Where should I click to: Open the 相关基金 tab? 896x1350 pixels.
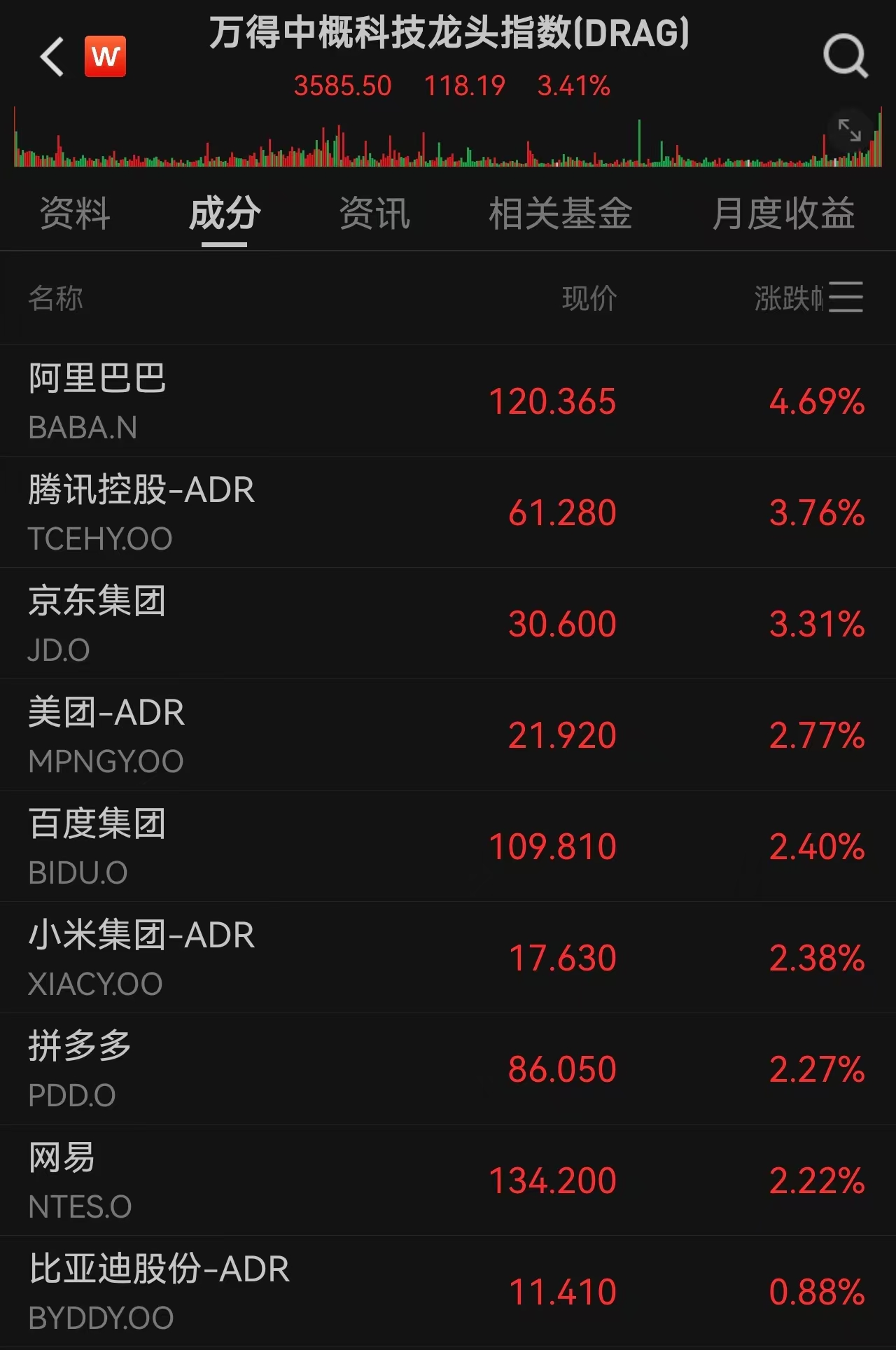[x=561, y=214]
